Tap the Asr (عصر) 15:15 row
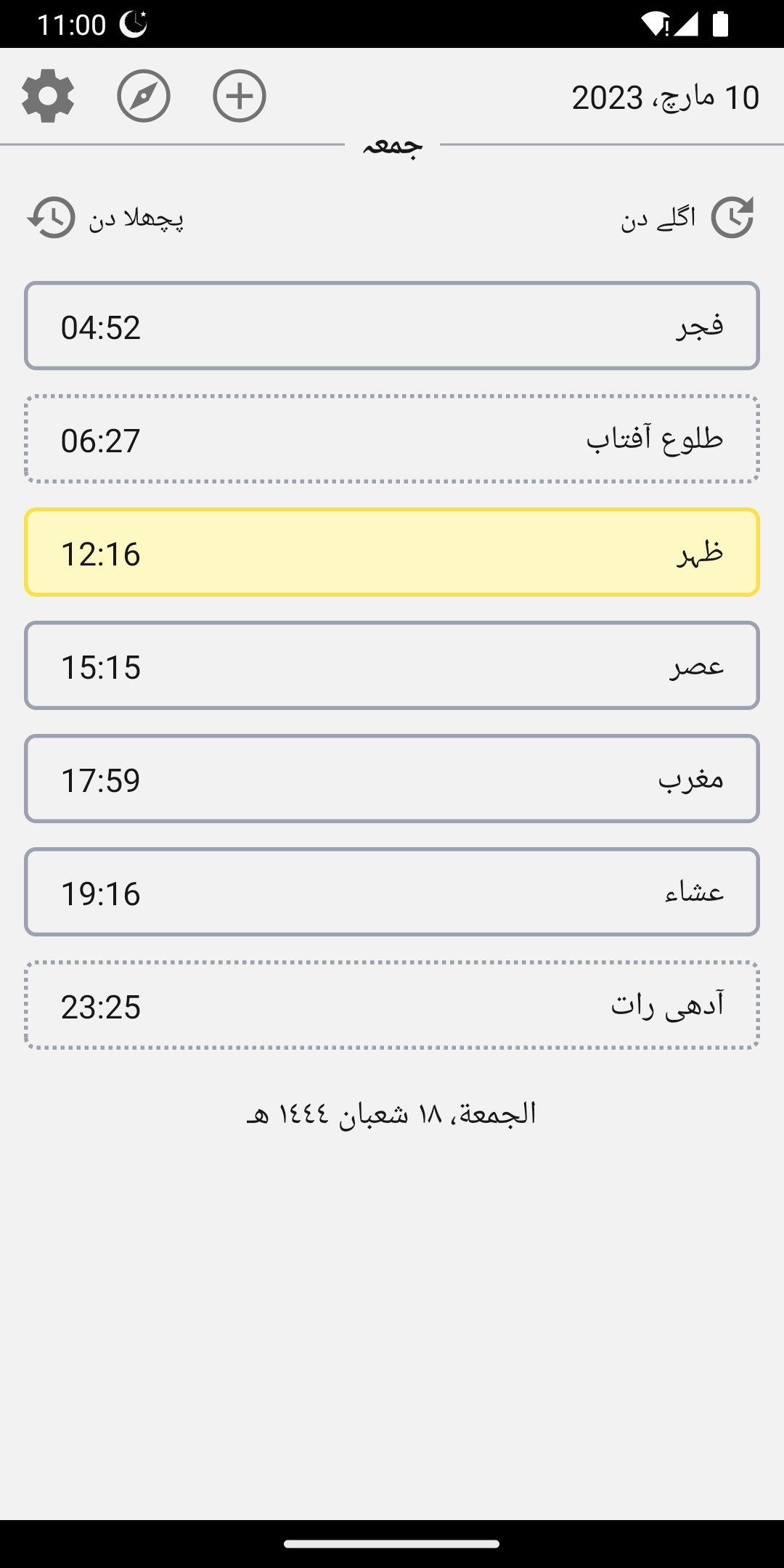Image resolution: width=784 pixels, height=1568 pixels. 392,666
